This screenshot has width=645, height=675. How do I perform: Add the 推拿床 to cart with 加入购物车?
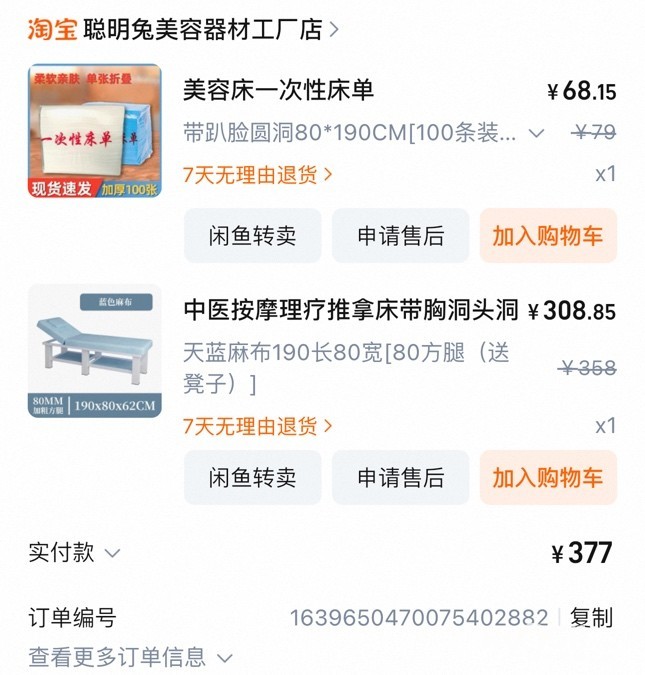(x=547, y=478)
